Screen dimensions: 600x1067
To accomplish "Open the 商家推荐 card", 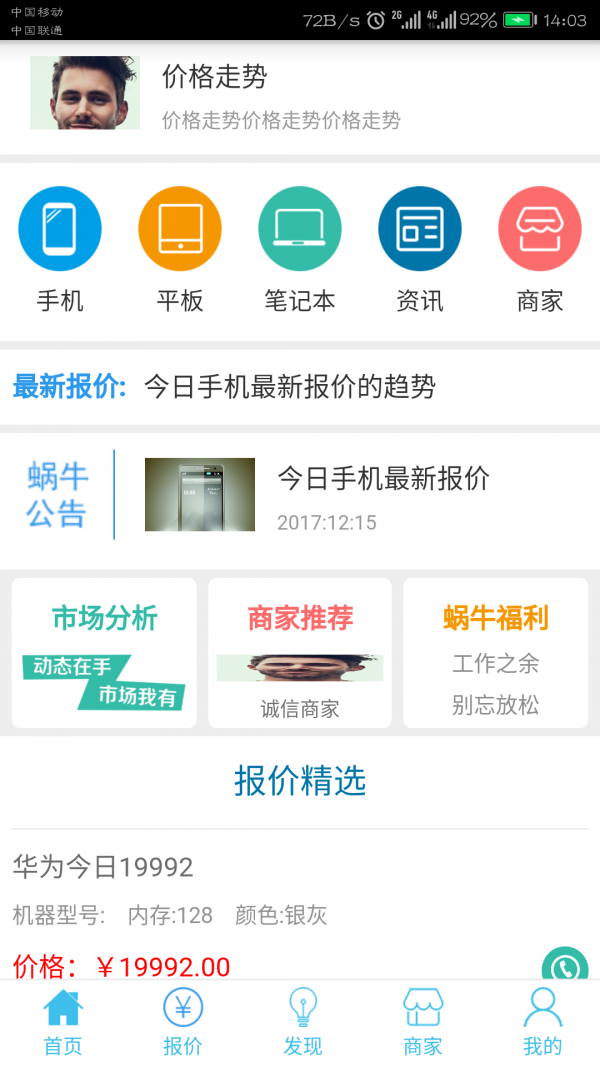I will 300,653.
